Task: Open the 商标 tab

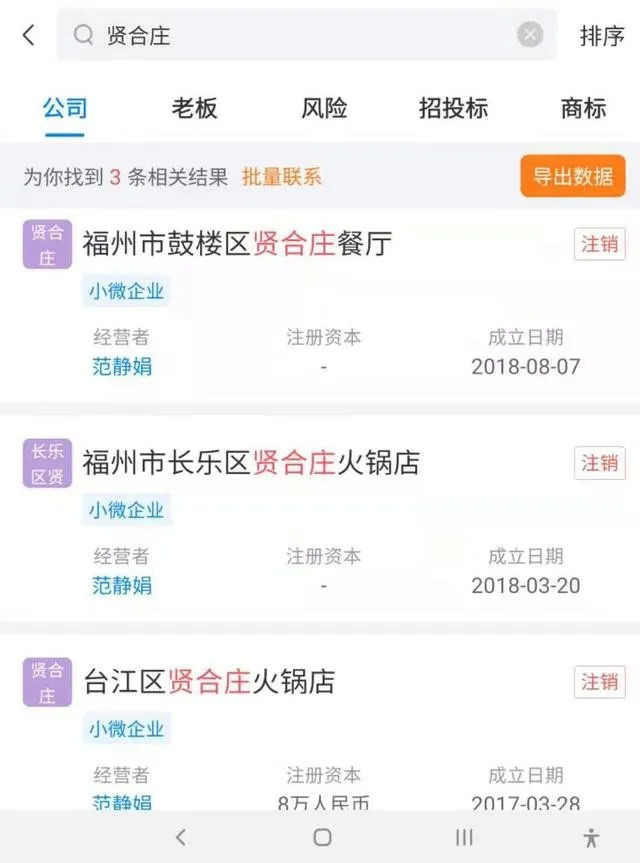Action: tap(584, 108)
